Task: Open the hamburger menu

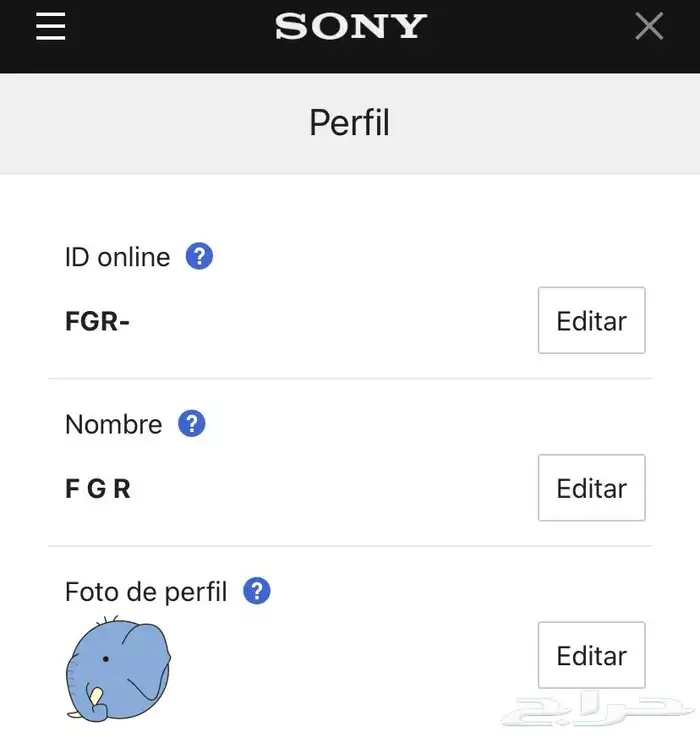Action: [x=50, y=26]
